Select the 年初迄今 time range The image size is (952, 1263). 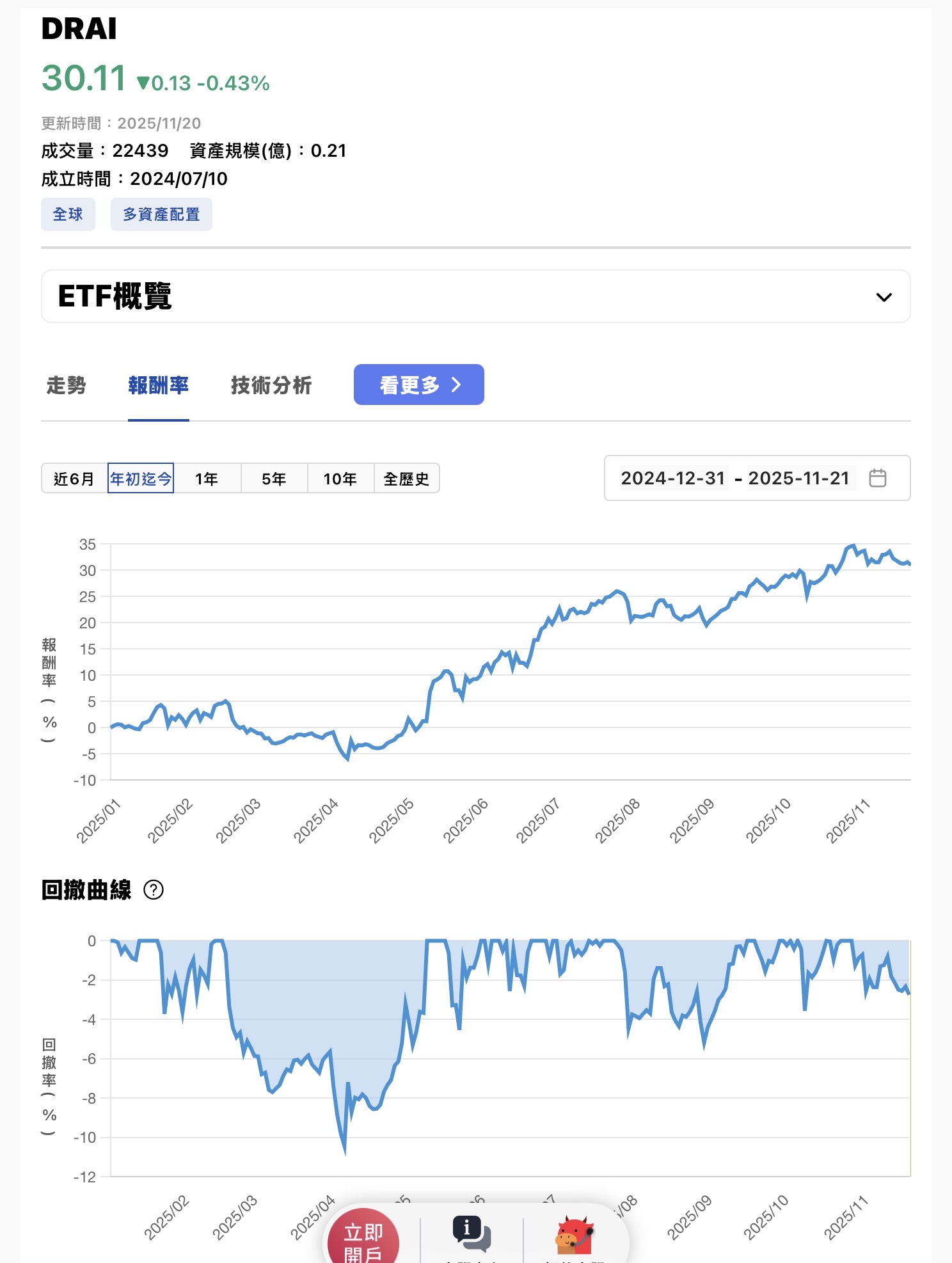(x=140, y=478)
